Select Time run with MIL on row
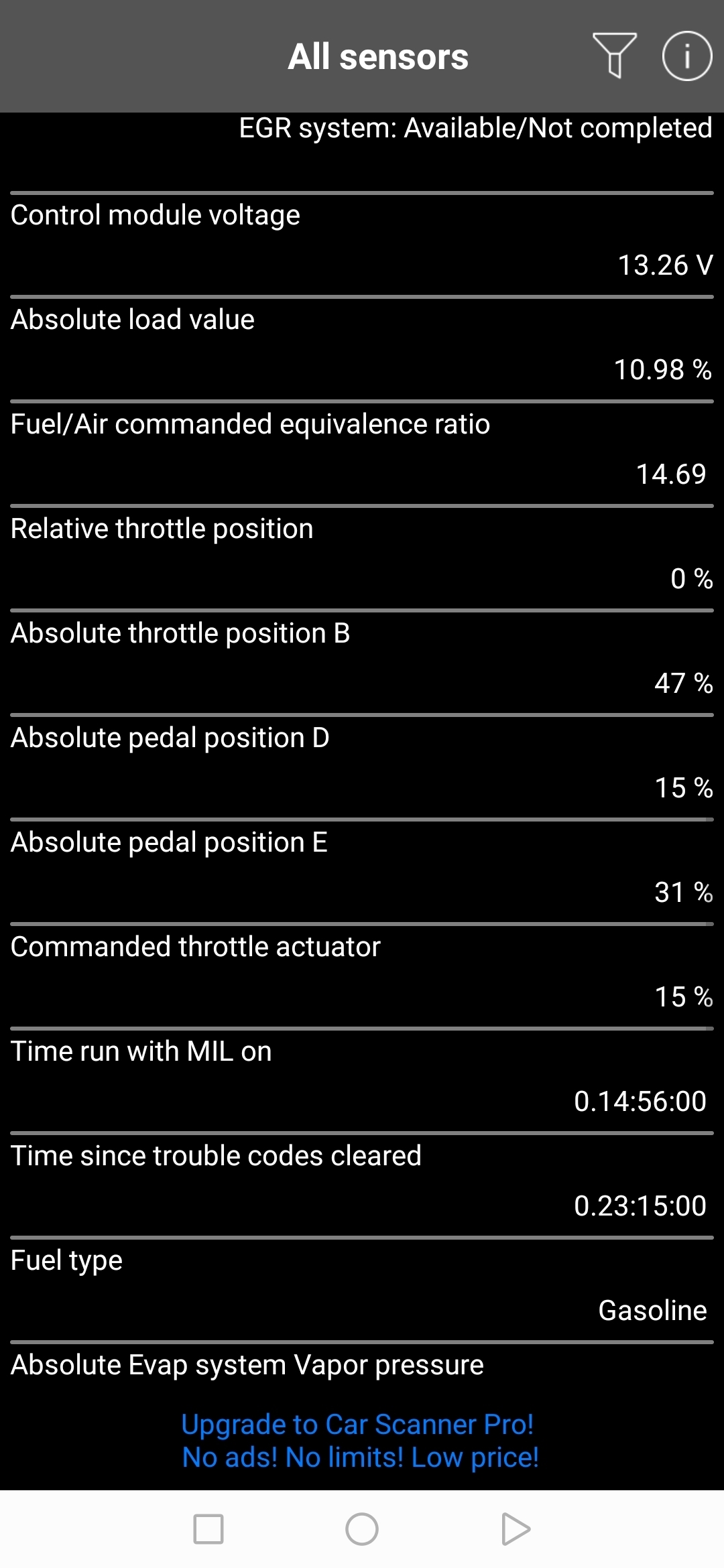This screenshot has width=724, height=1568. pyautogui.click(x=362, y=1076)
